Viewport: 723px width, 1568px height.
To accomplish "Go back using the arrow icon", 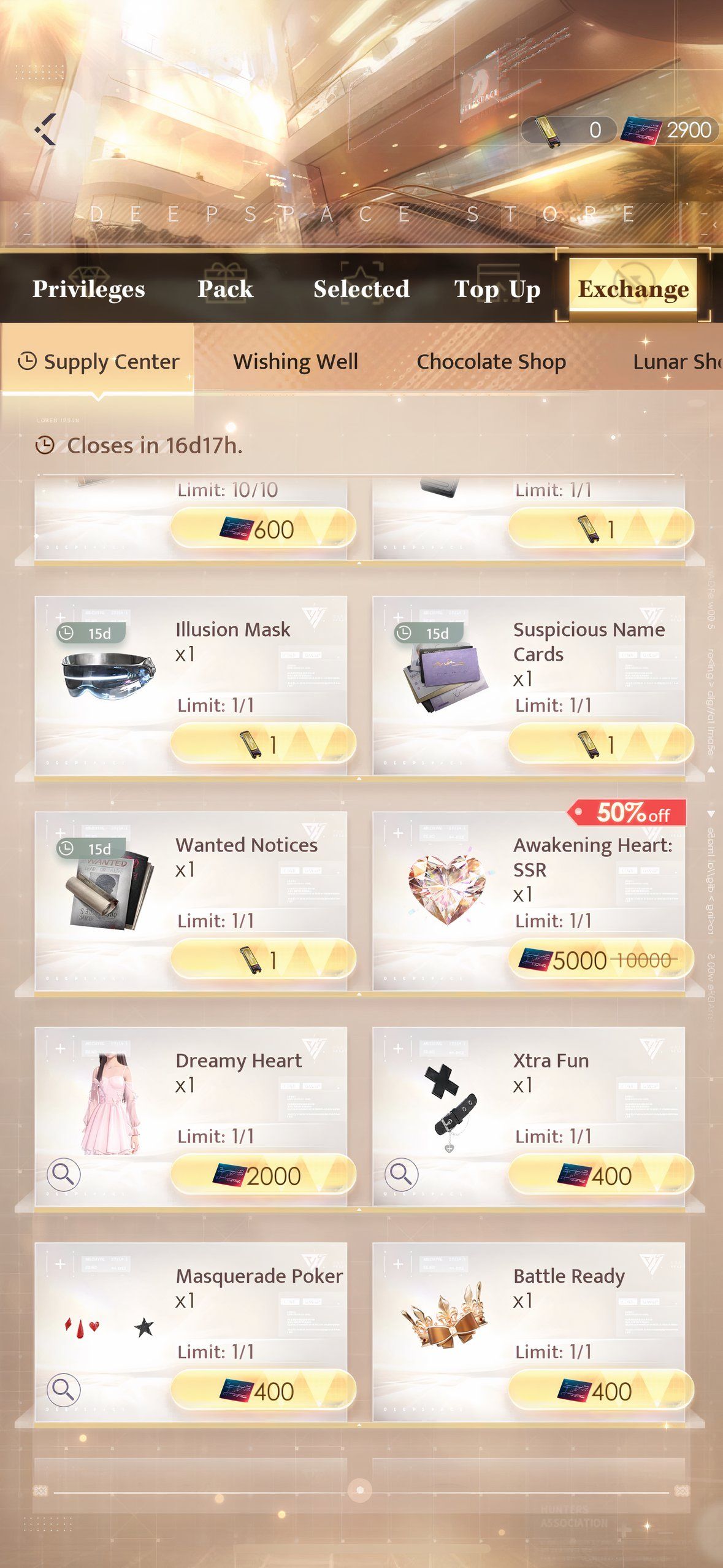I will pyautogui.click(x=45, y=129).
